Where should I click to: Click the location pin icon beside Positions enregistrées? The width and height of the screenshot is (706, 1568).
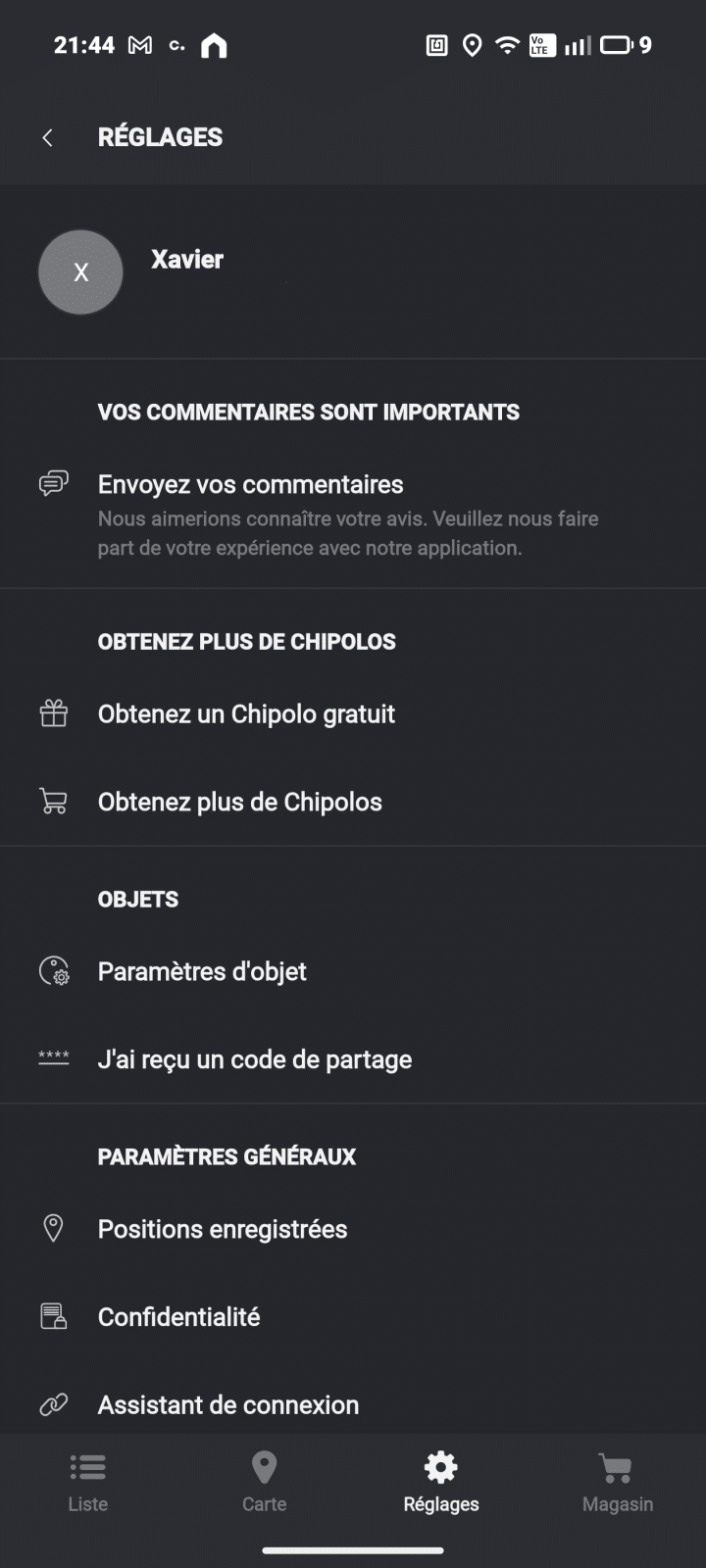[52, 1228]
